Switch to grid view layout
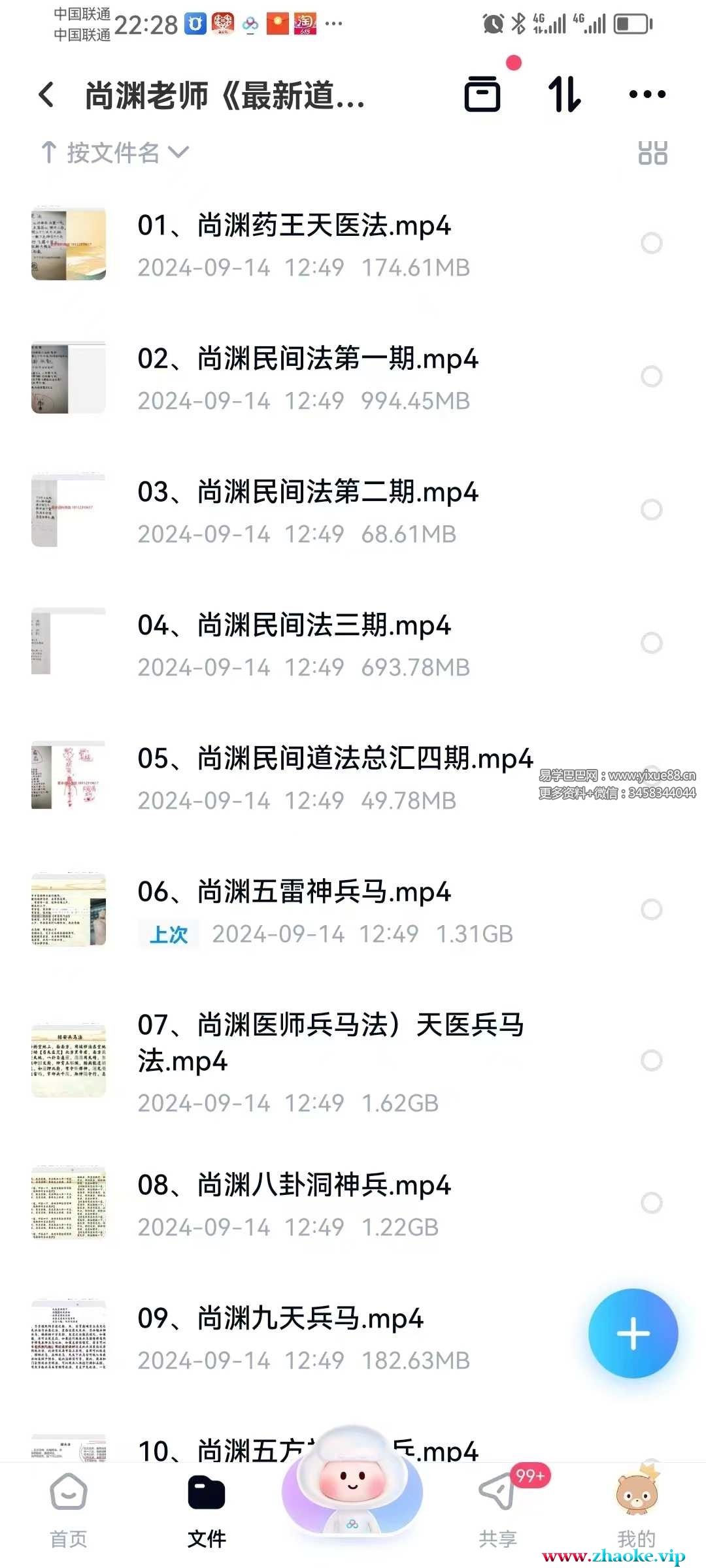 (652, 153)
